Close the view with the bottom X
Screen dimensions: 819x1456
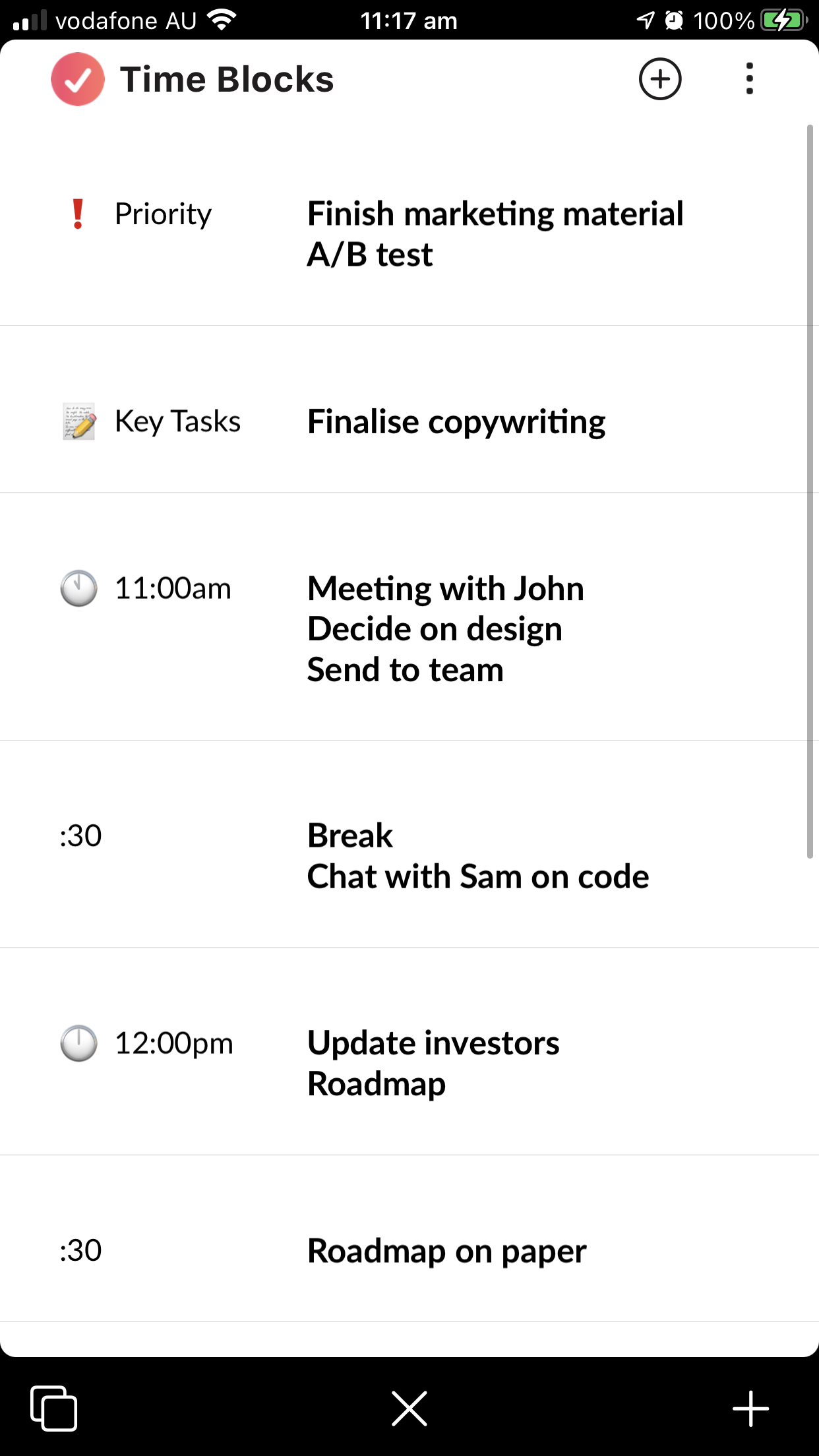pos(409,1409)
